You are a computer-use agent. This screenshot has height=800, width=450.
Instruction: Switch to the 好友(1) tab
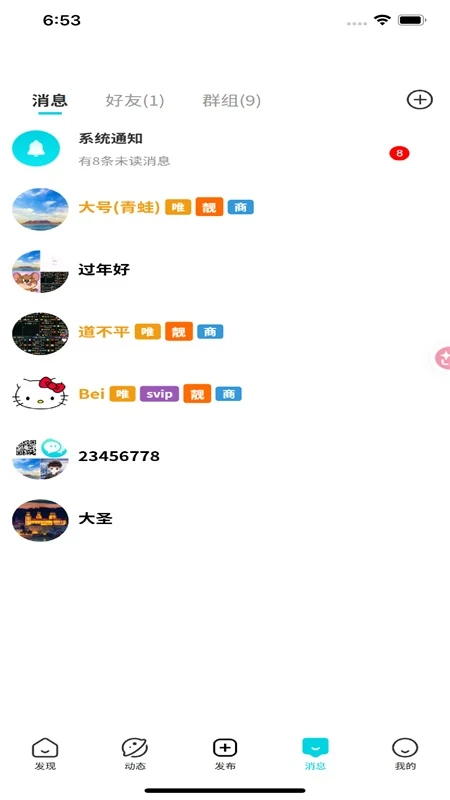[x=135, y=101]
